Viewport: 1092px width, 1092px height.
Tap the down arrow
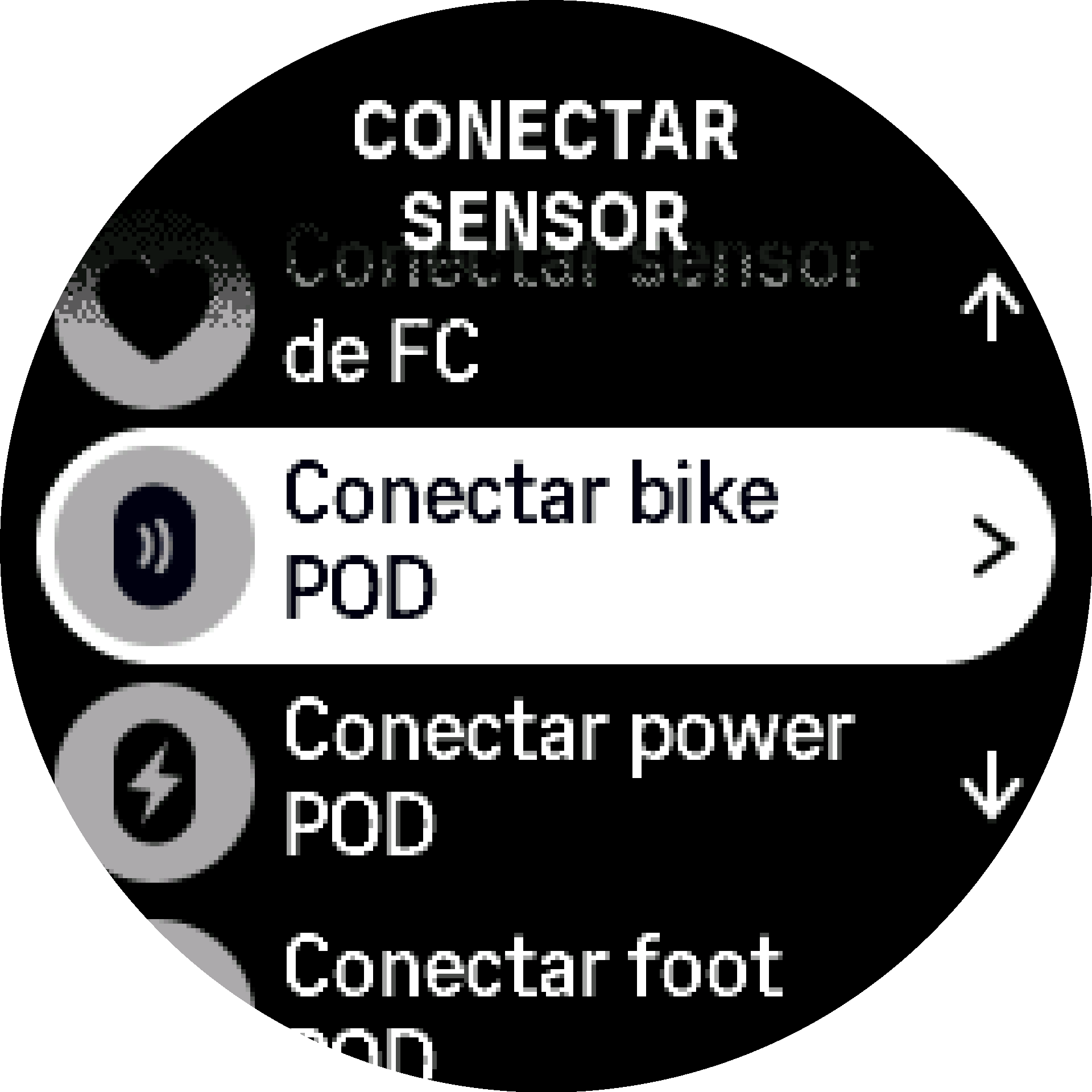pos(991,785)
